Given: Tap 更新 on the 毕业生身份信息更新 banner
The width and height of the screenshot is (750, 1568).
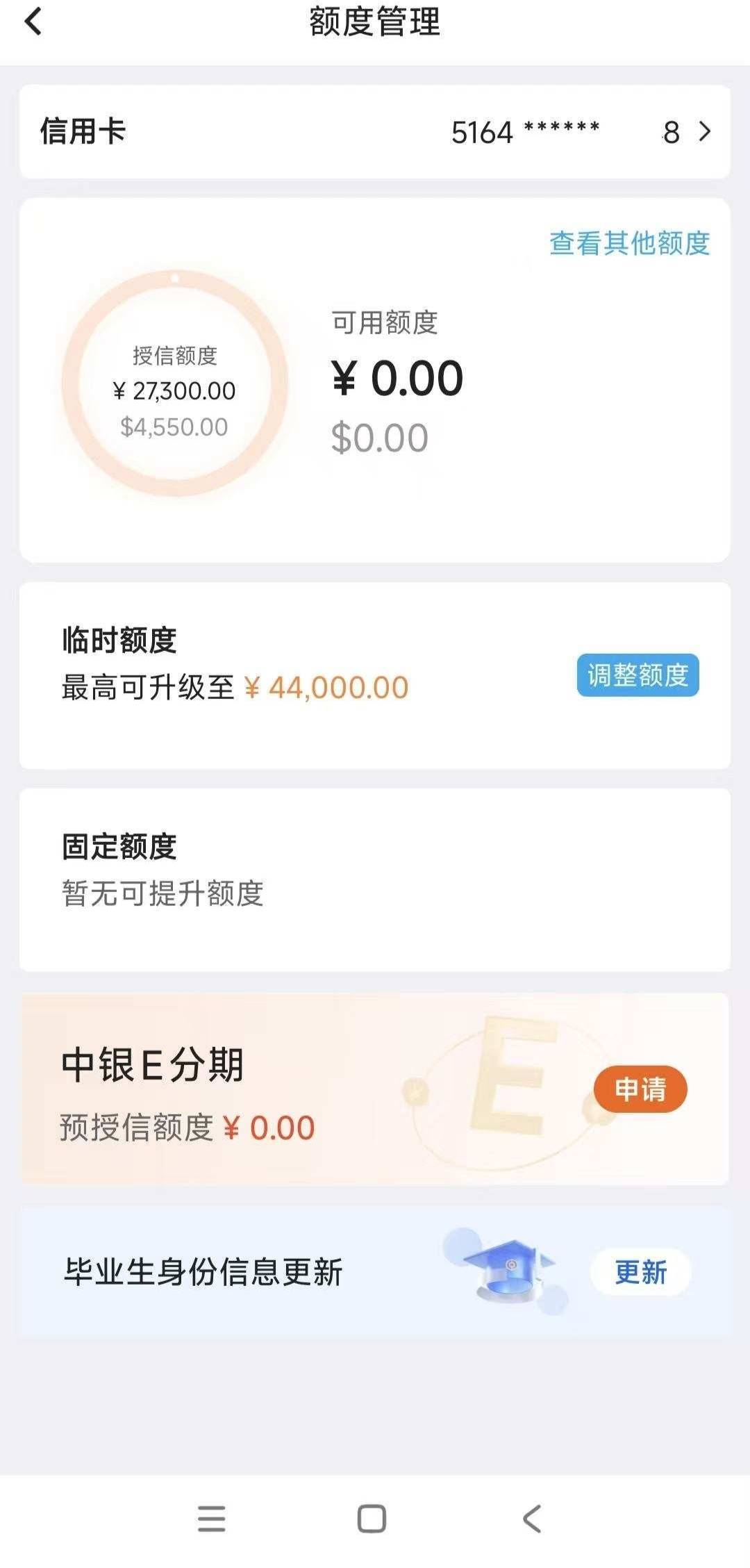Looking at the screenshot, I should point(640,1273).
